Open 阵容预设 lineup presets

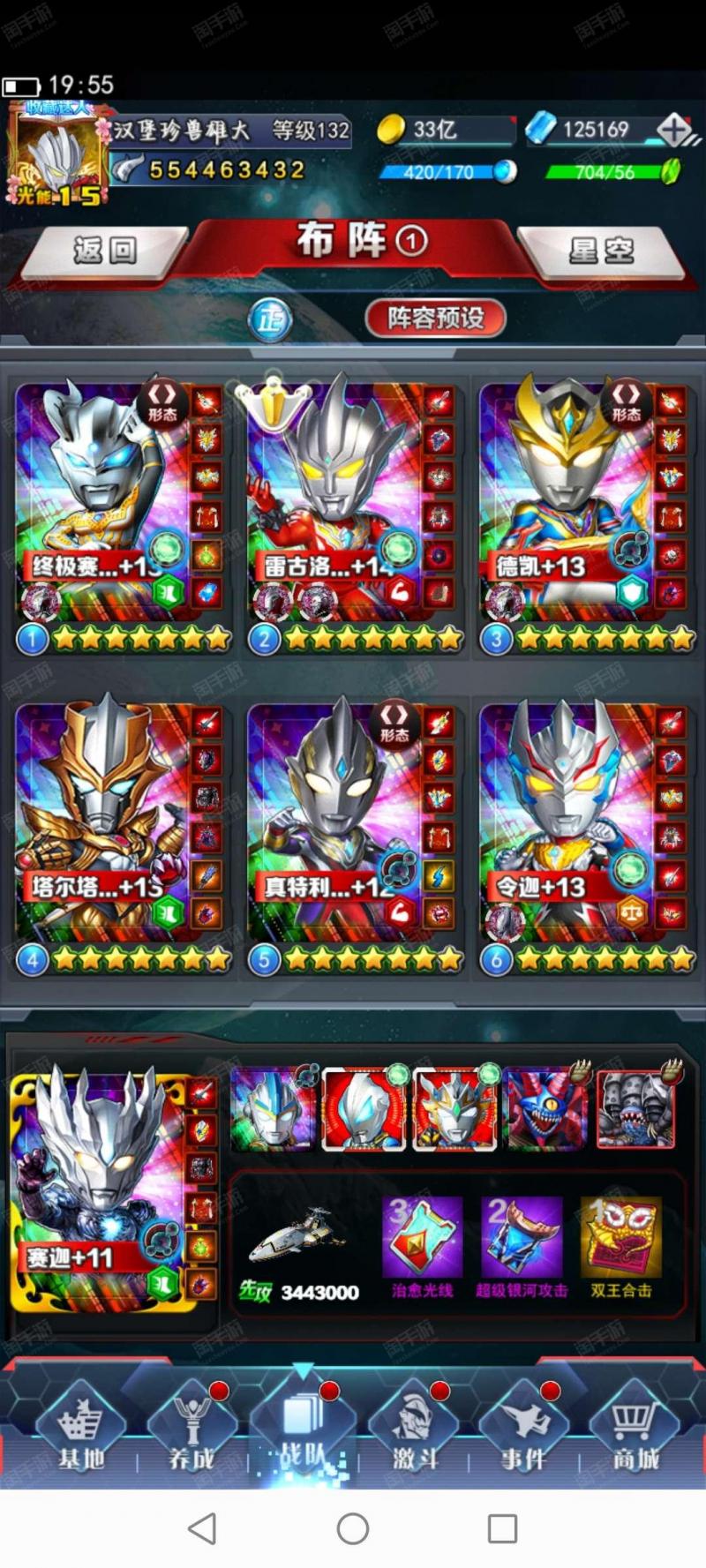tap(436, 318)
